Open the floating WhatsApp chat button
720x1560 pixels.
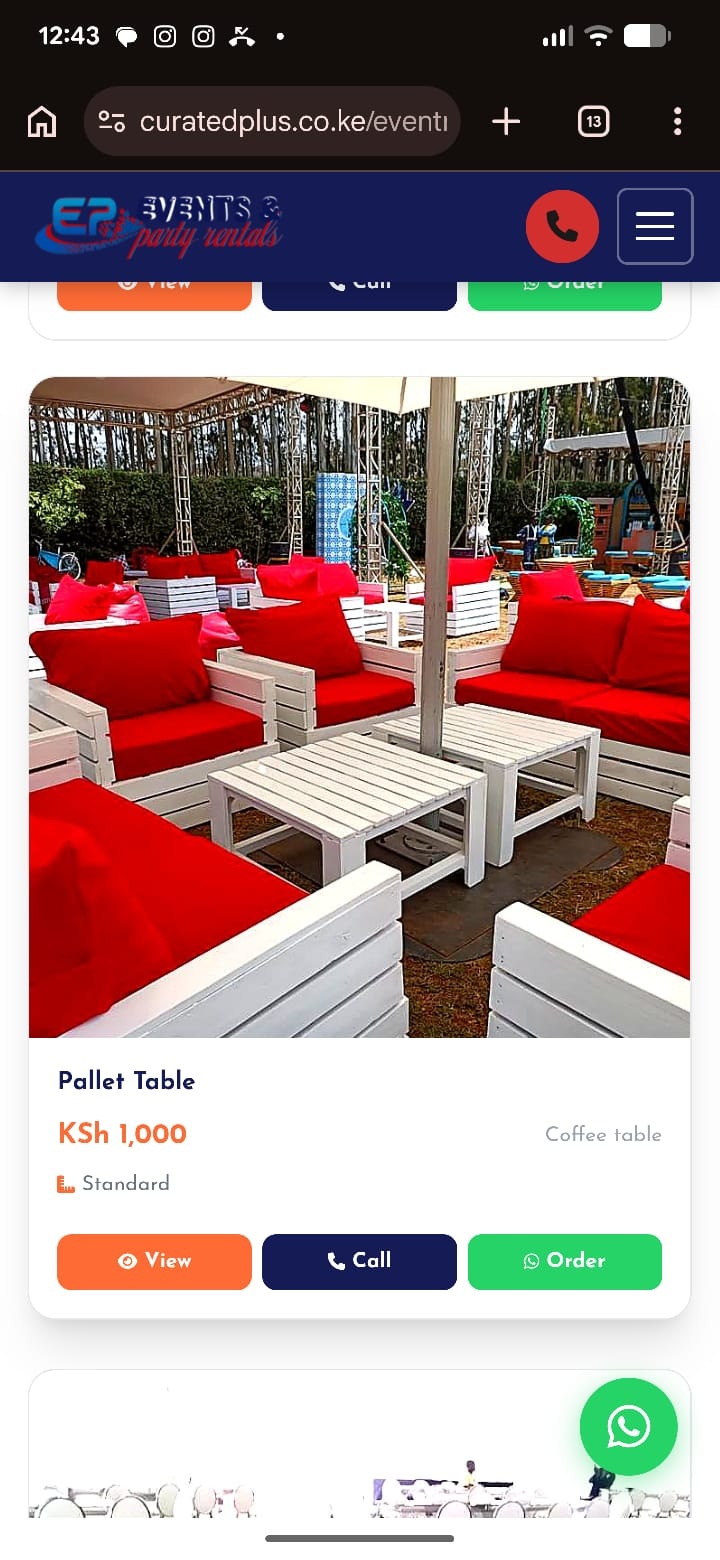coord(628,1427)
